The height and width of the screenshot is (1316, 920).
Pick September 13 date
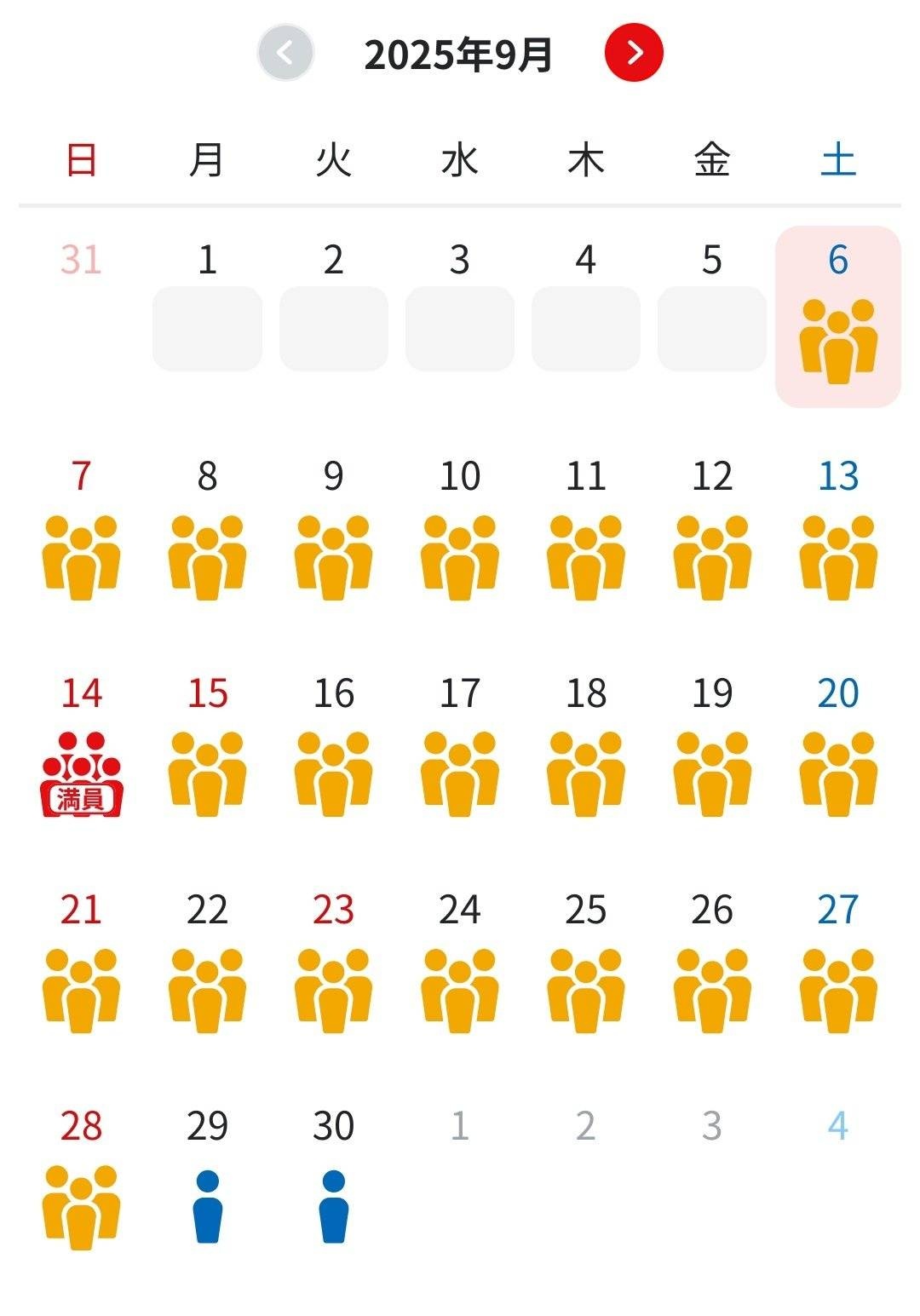837,533
